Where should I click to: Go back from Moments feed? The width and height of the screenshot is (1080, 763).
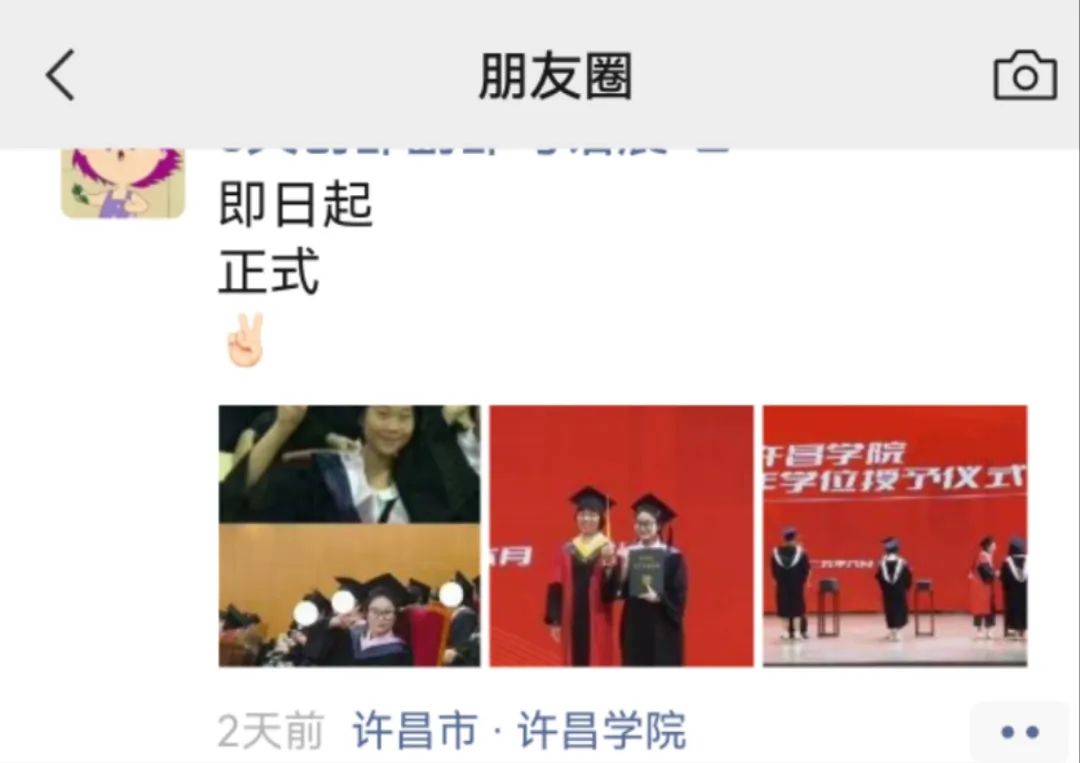60,76
